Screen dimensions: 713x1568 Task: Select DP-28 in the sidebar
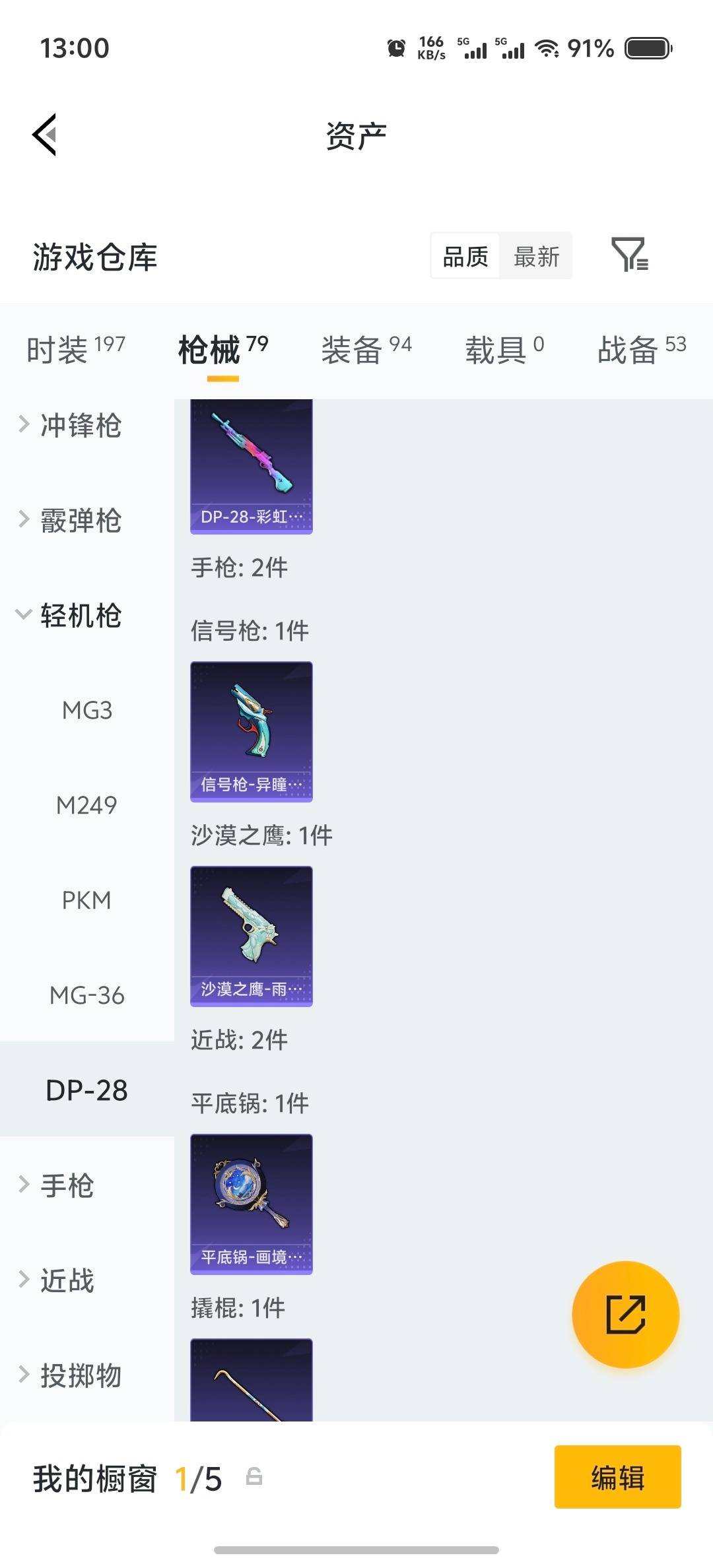pyautogui.click(x=86, y=1089)
